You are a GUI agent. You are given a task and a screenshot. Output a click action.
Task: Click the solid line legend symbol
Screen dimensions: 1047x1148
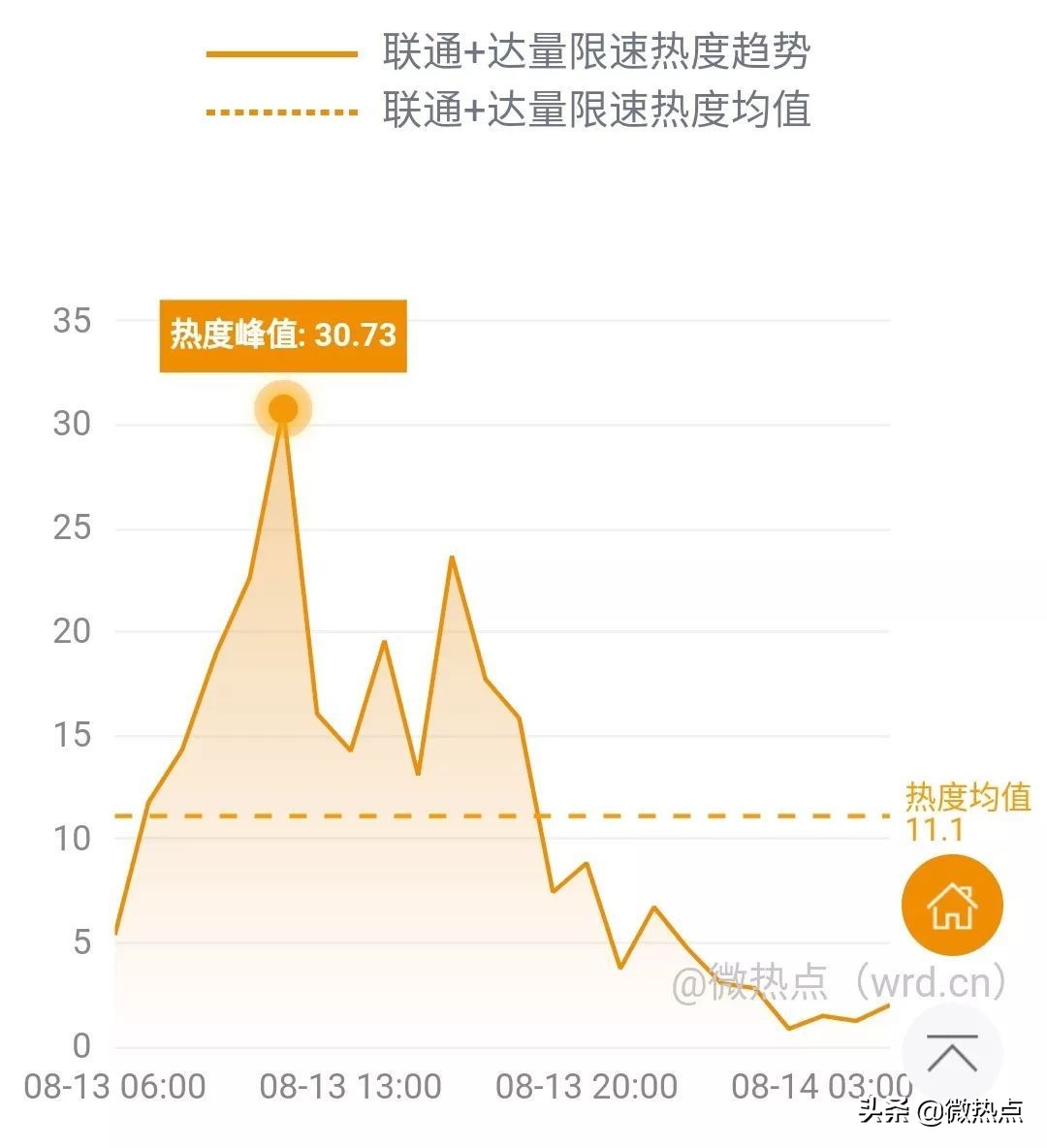pos(281,55)
